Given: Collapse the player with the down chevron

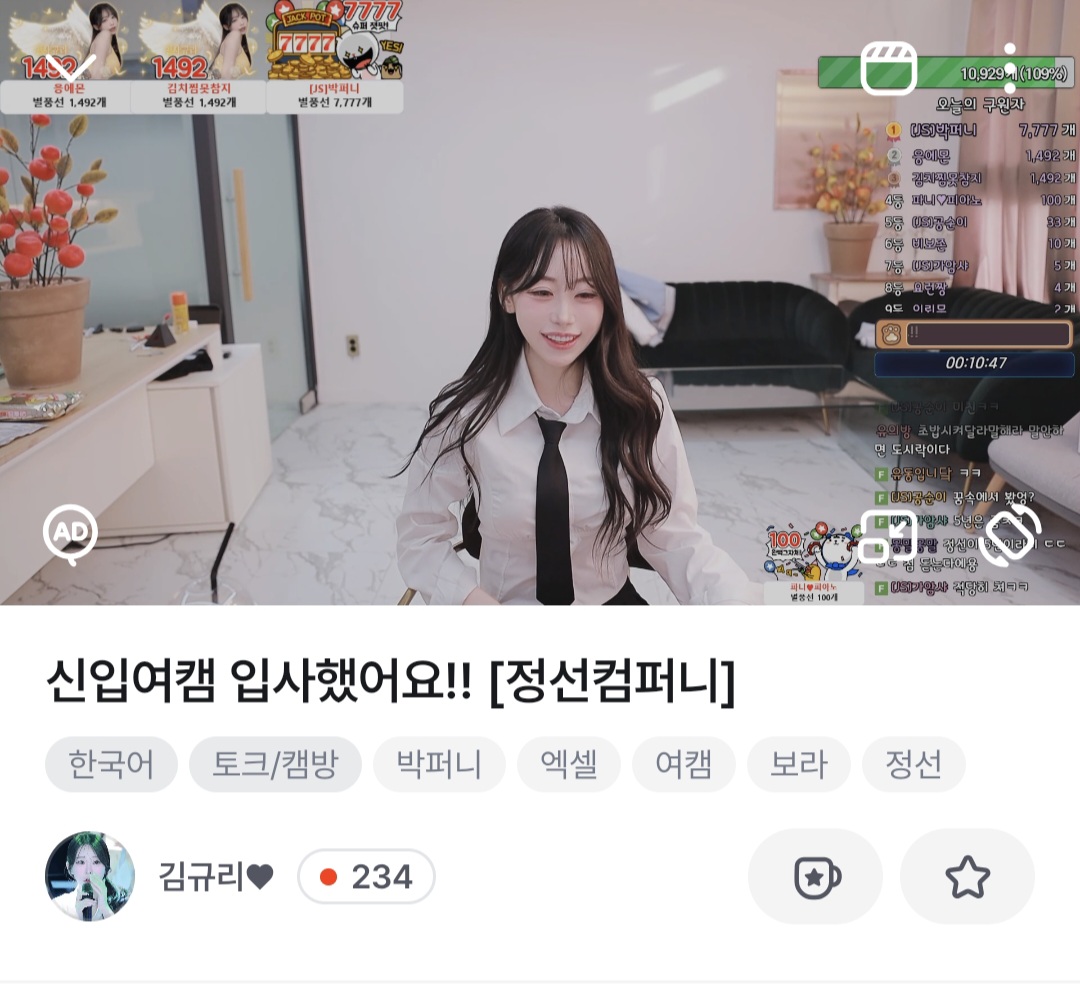Looking at the screenshot, I should (x=71, y=68).
